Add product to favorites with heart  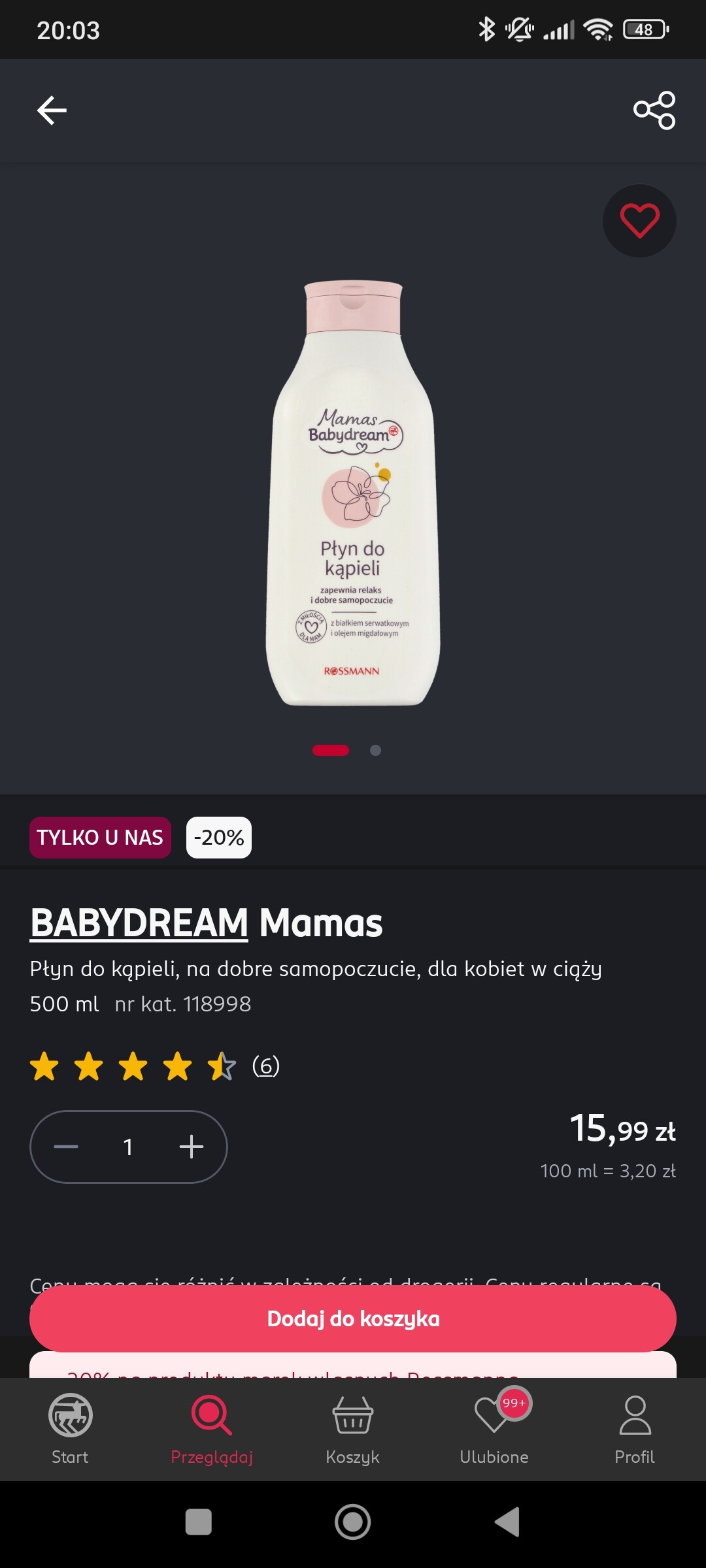[x=639, y=221]
